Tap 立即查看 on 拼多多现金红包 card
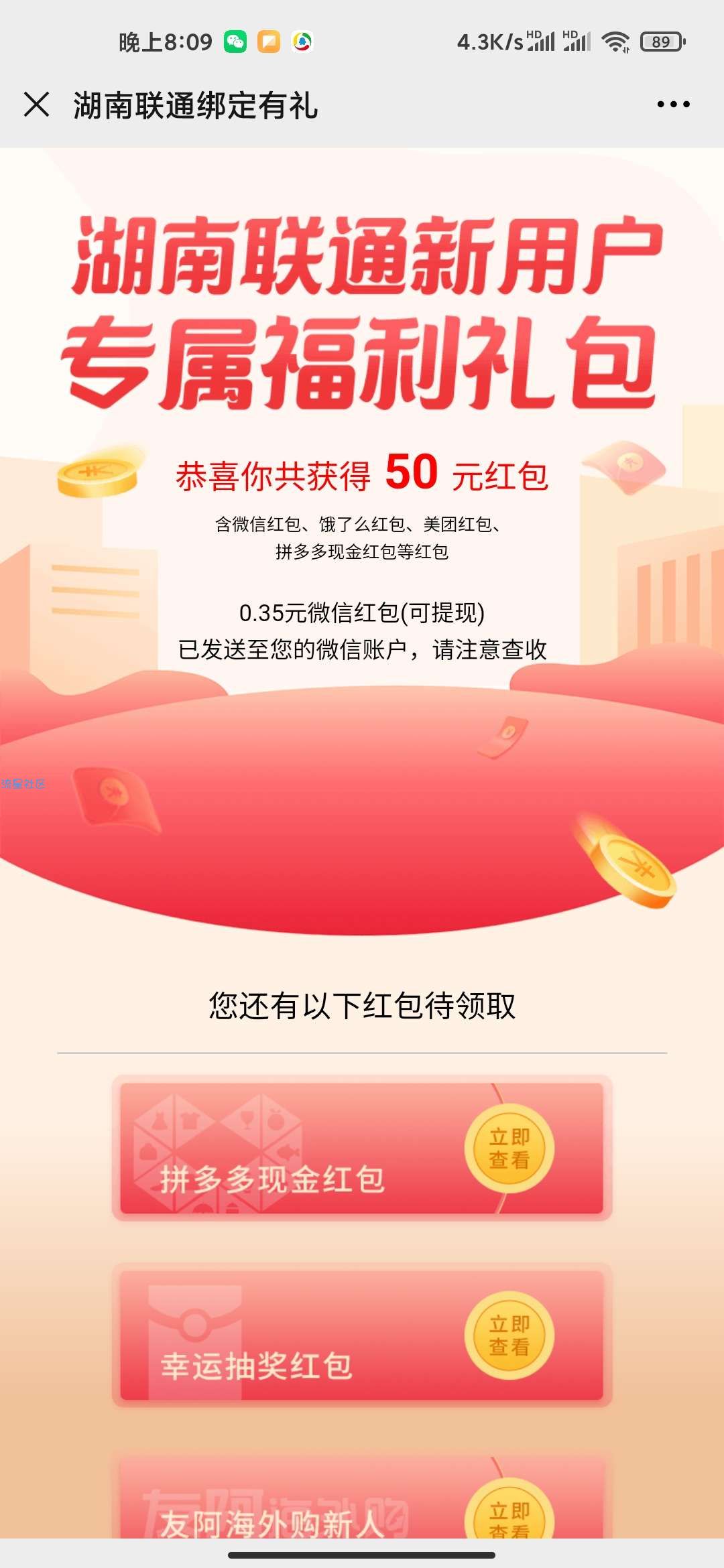Image resolution: width=724 pixels, height=1568 pixels. pos(509,1149)
